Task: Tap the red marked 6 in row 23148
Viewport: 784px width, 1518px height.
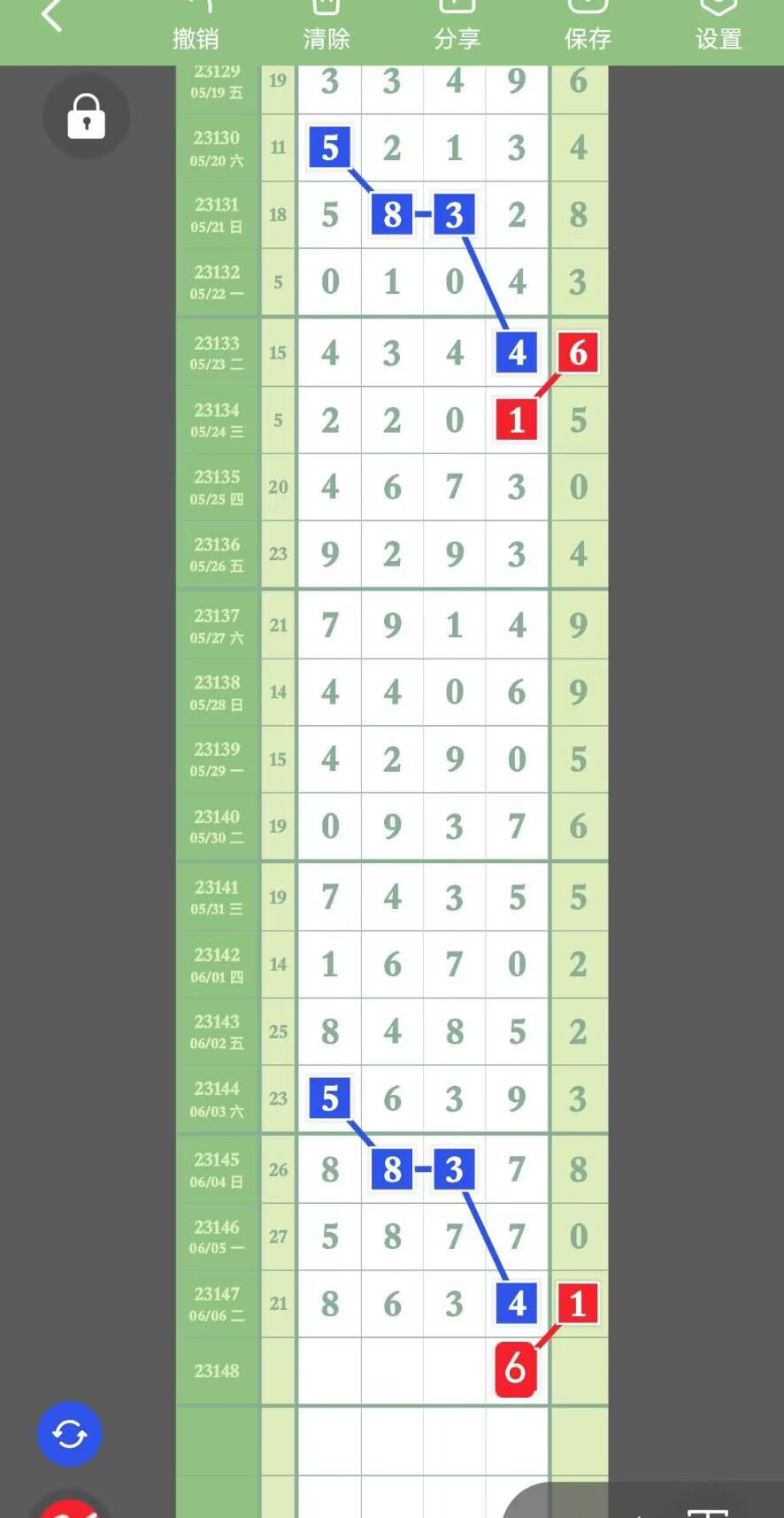Action: (x=516, y=1368)
